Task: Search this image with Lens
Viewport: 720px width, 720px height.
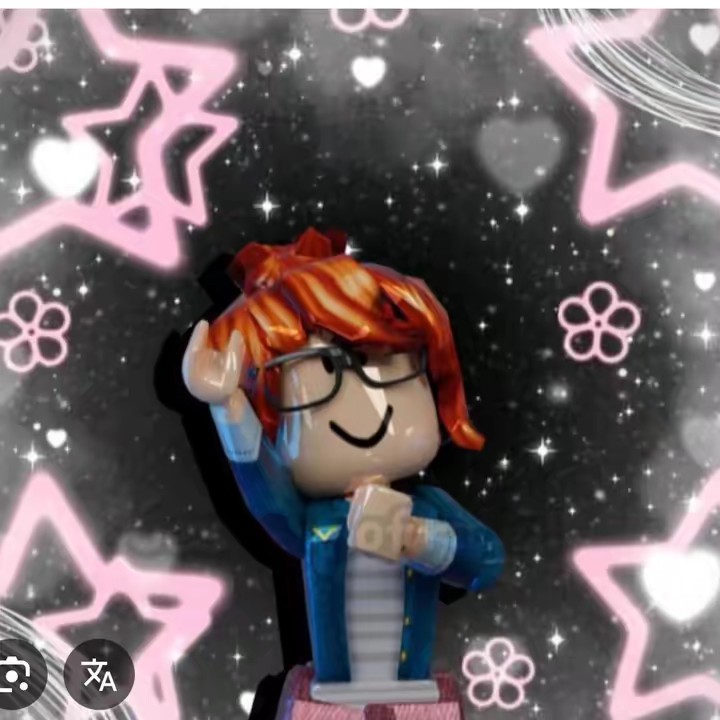Action: (x=14, y=675)
